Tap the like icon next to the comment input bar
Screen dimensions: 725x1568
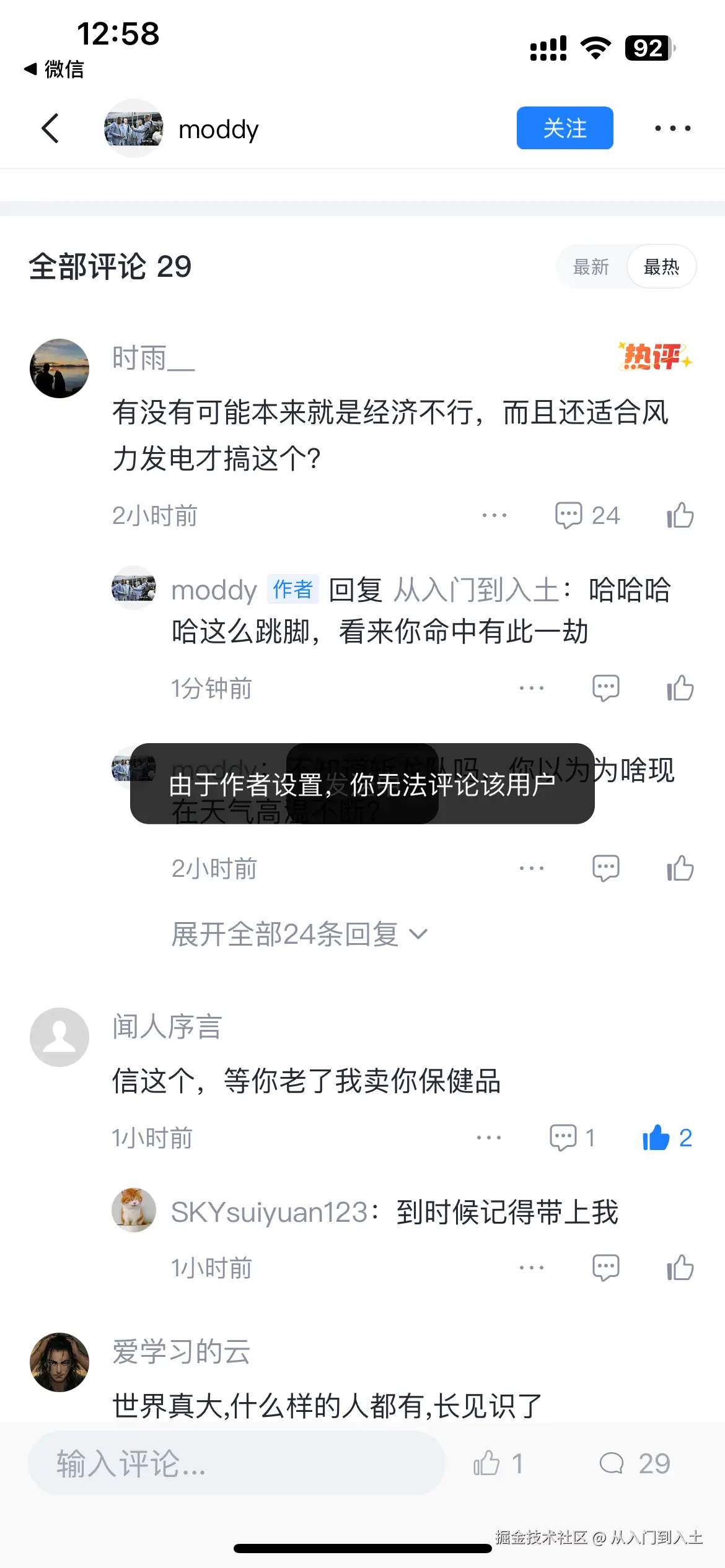[486, 1464]
